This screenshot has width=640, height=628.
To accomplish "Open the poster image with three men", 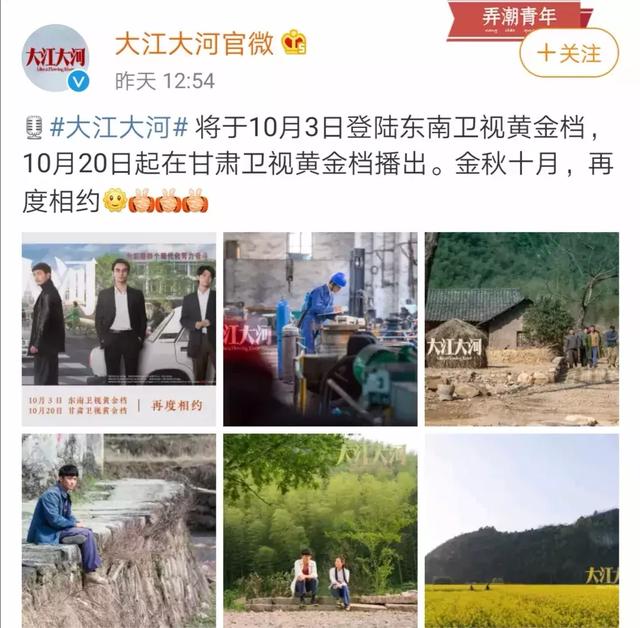I will (x=119, y=329).
